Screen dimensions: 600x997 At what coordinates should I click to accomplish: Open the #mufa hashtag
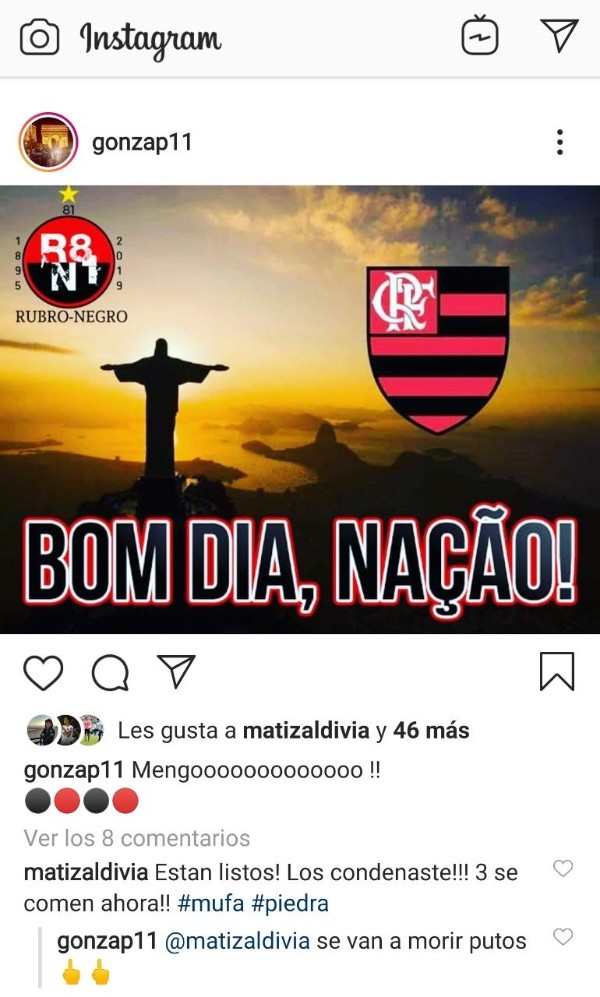click(x=210, y=904)
